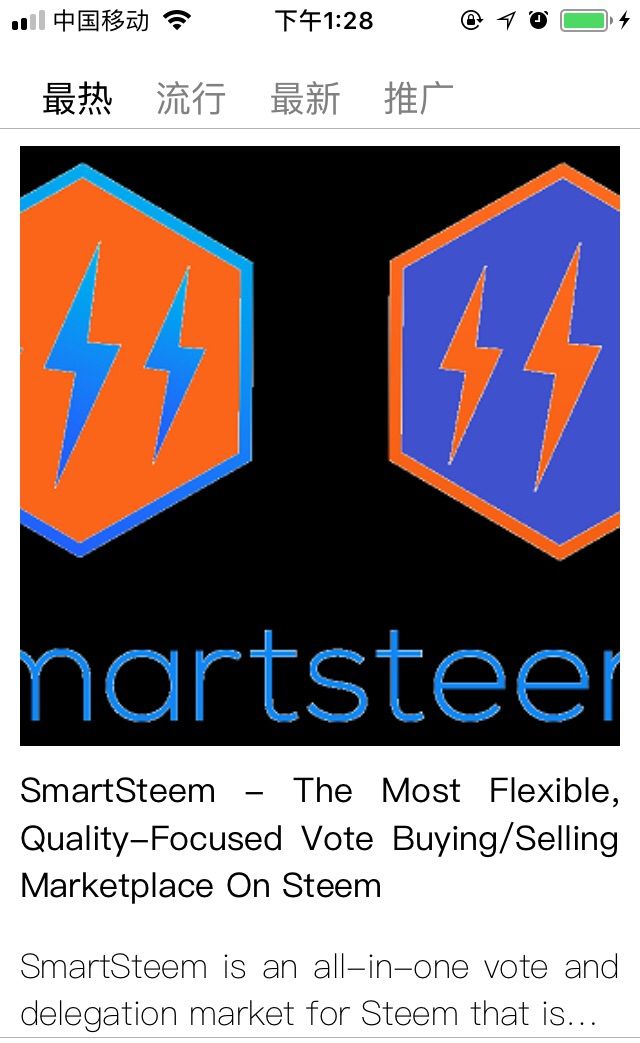Image resolution: width=640 pixels, height=1043 pixels.
Task: Select the 最热 tab
Action: [77, 99]
